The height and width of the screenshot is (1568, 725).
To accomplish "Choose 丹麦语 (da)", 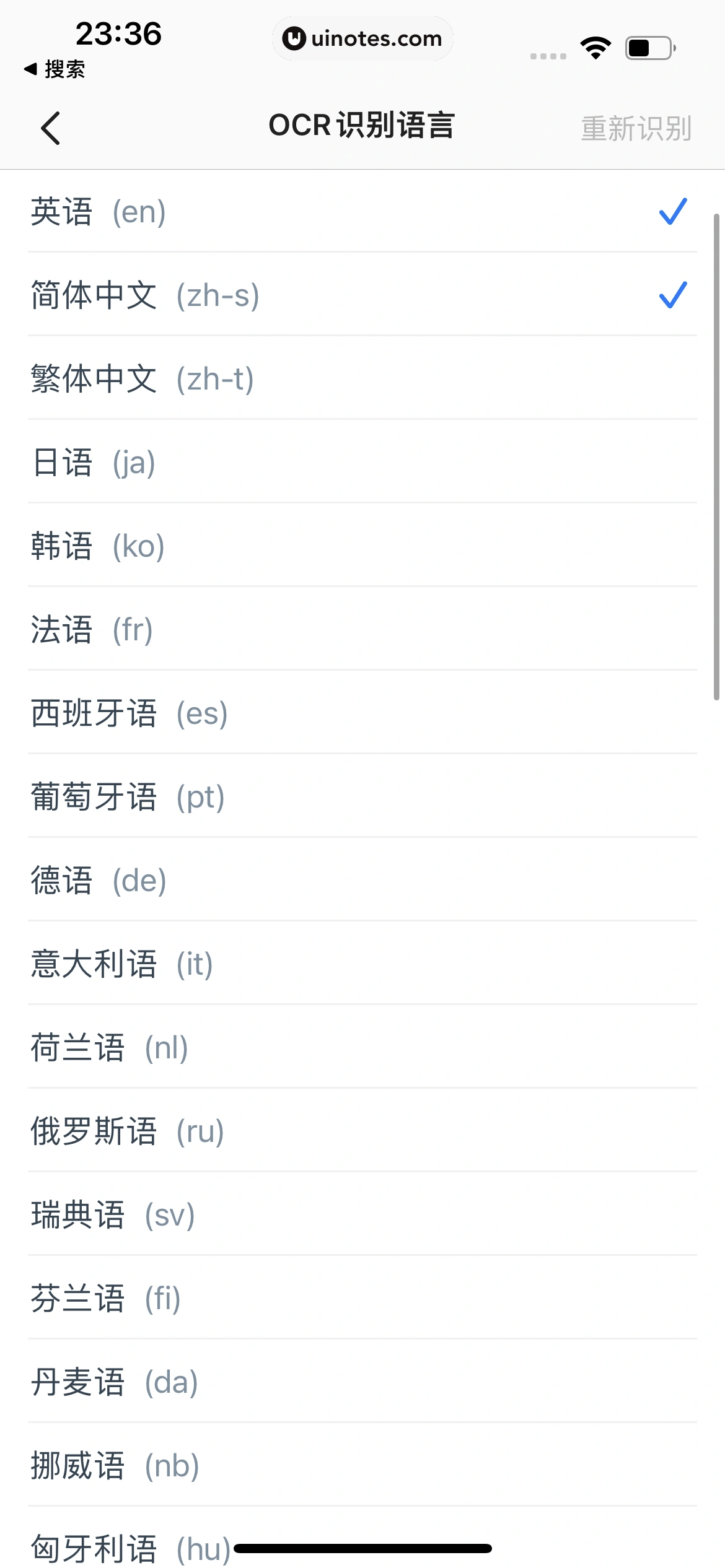I will pos(362,1382).
